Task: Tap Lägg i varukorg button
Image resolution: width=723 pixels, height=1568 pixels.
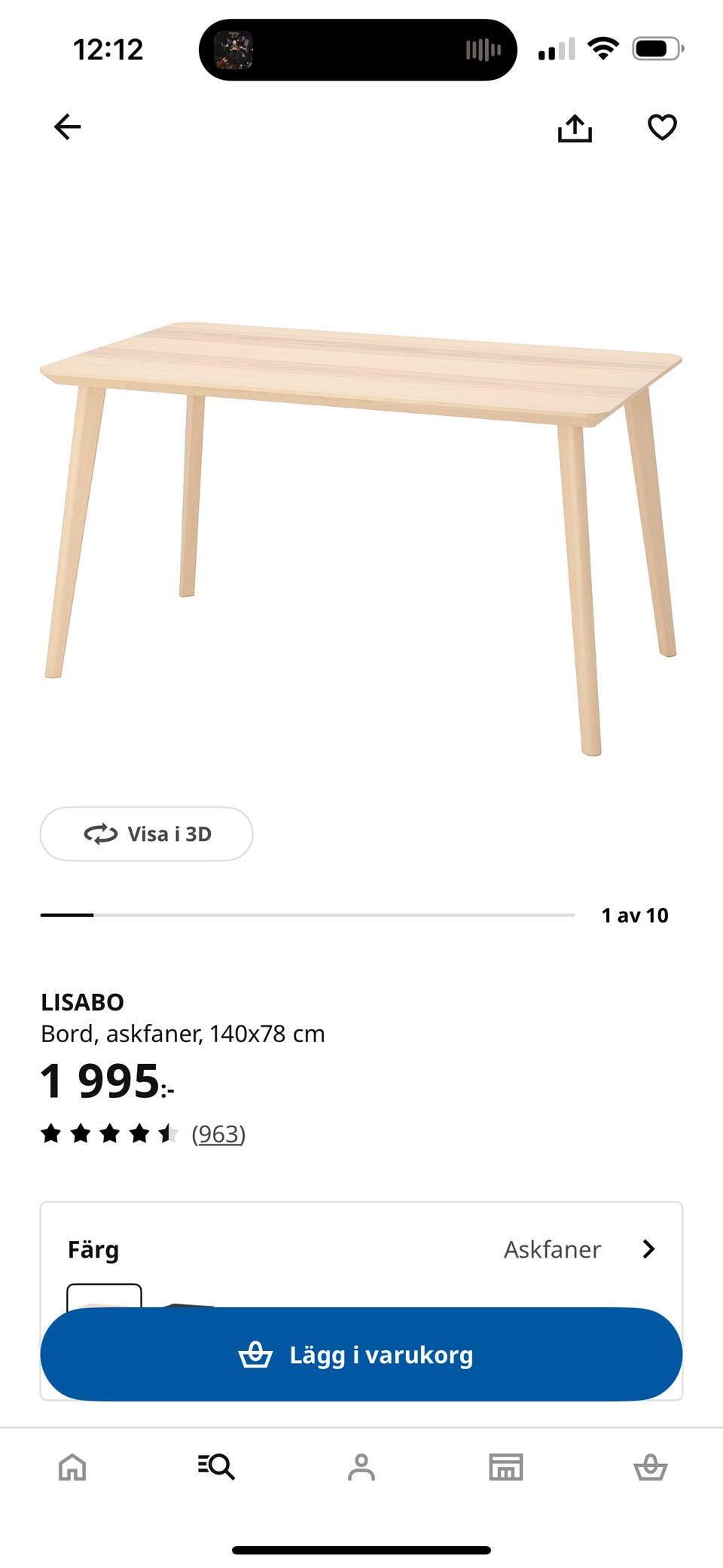Action: (361, 1355)
